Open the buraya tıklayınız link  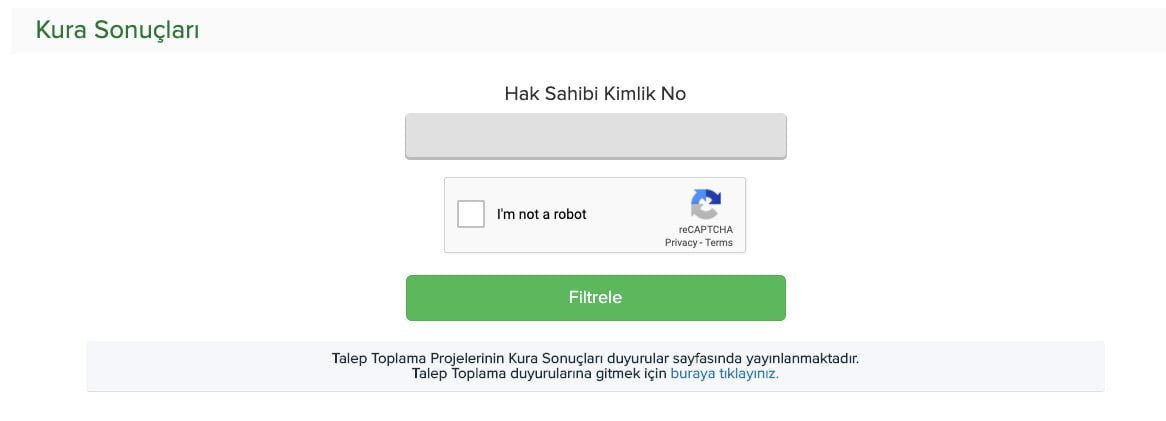(x=724, y=374)
